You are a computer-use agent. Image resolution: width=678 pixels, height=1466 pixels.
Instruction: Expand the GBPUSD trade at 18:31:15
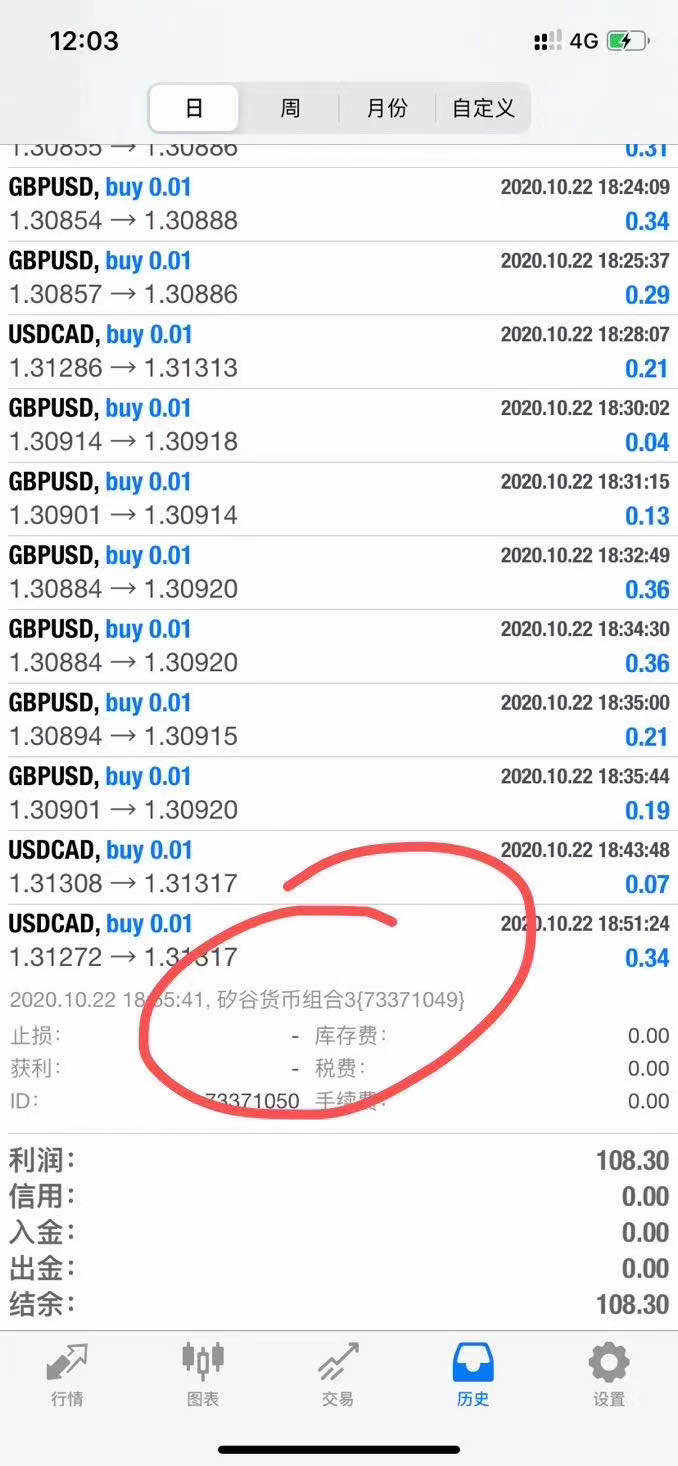339,499
